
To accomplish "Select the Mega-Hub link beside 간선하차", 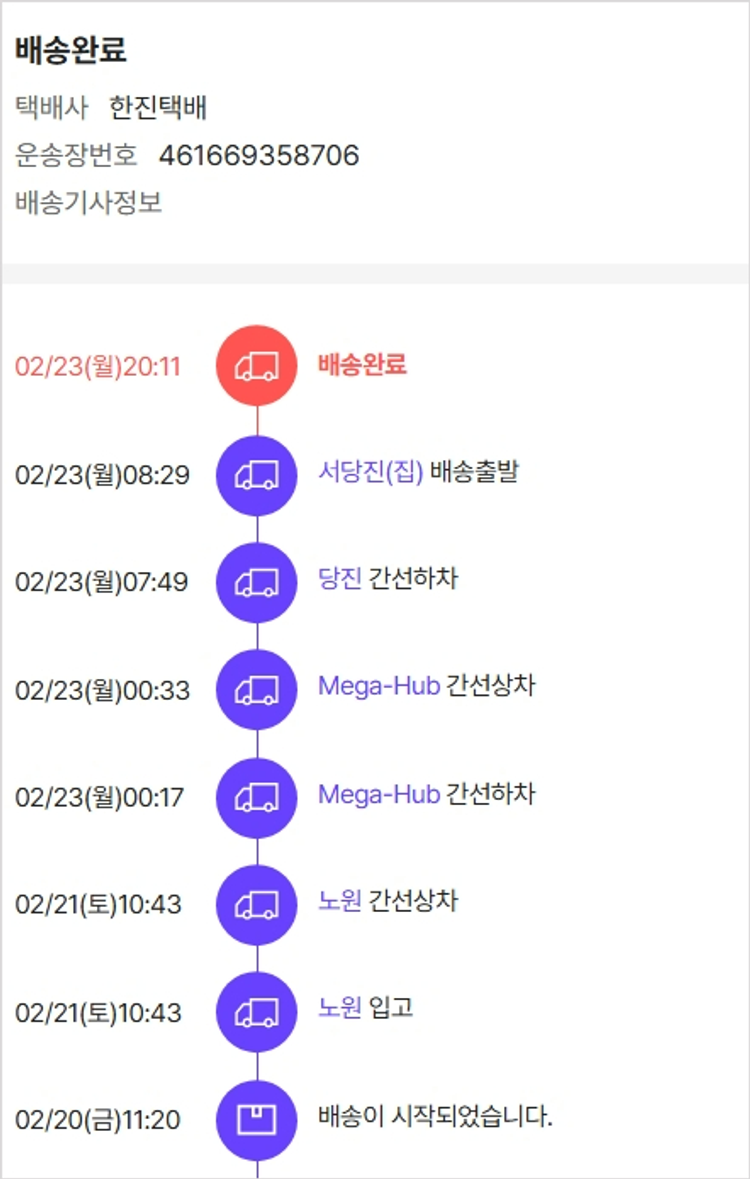I will point(378,795).
